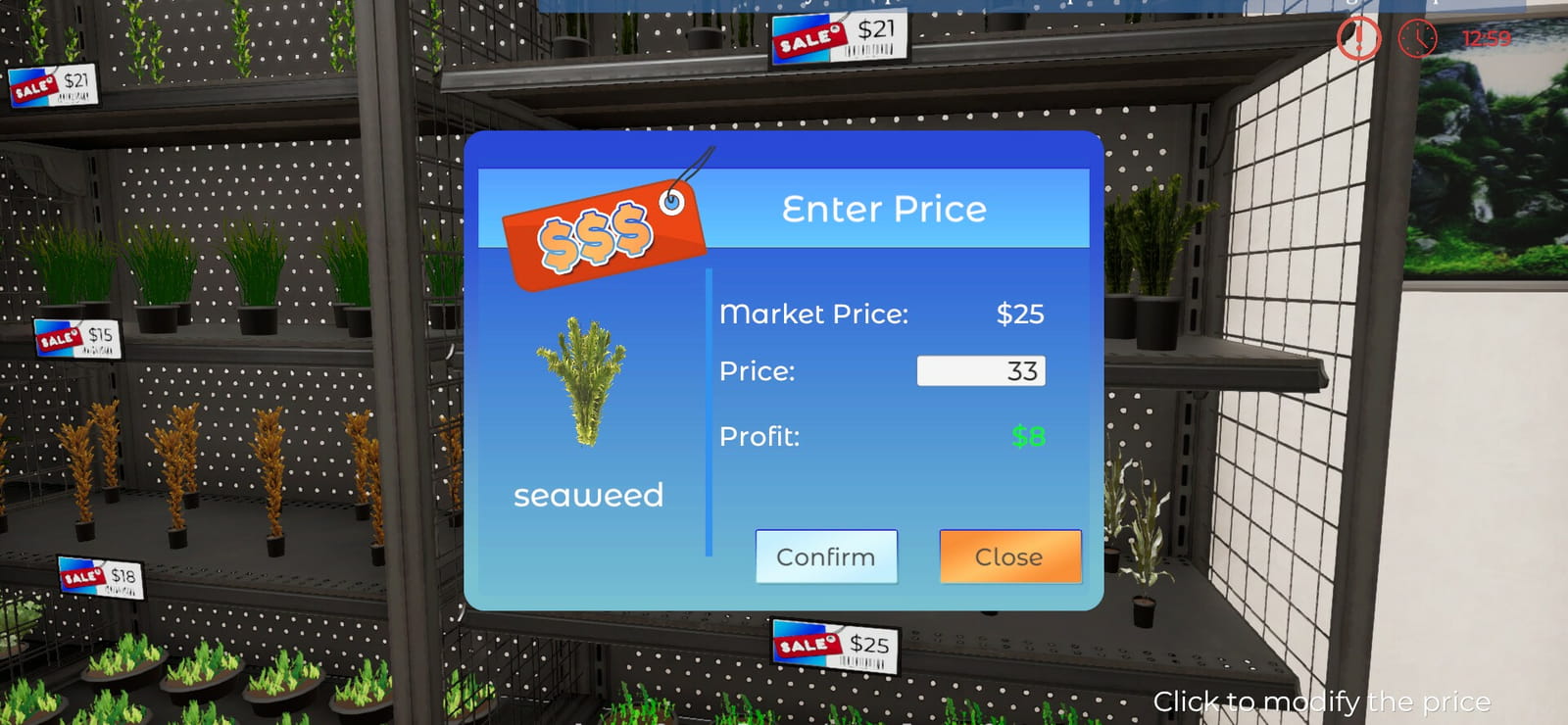Edit the price field showing 33
This screenshot has height=725, width=1568.
pyautogui.click(x=981, y=371)
